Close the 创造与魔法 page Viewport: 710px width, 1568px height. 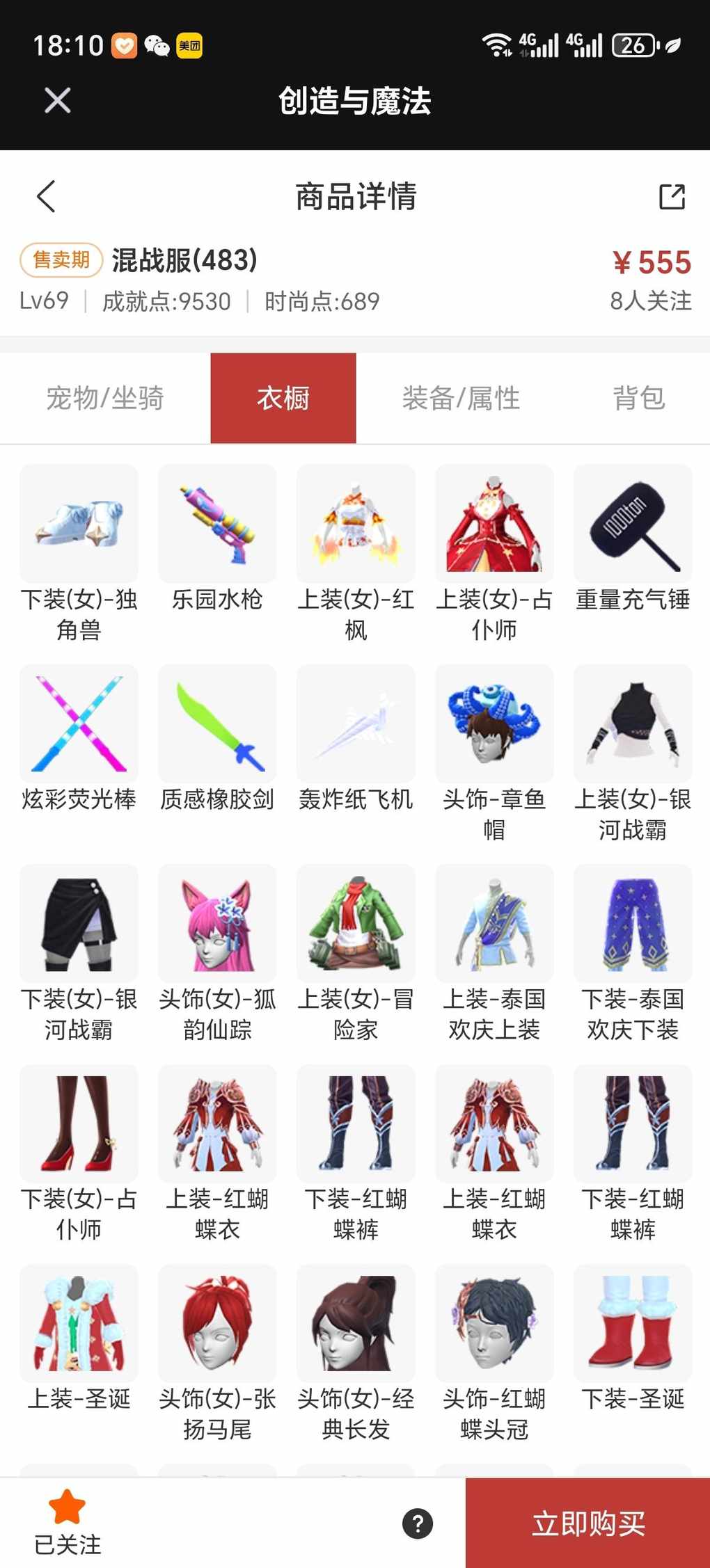(57, 100)
